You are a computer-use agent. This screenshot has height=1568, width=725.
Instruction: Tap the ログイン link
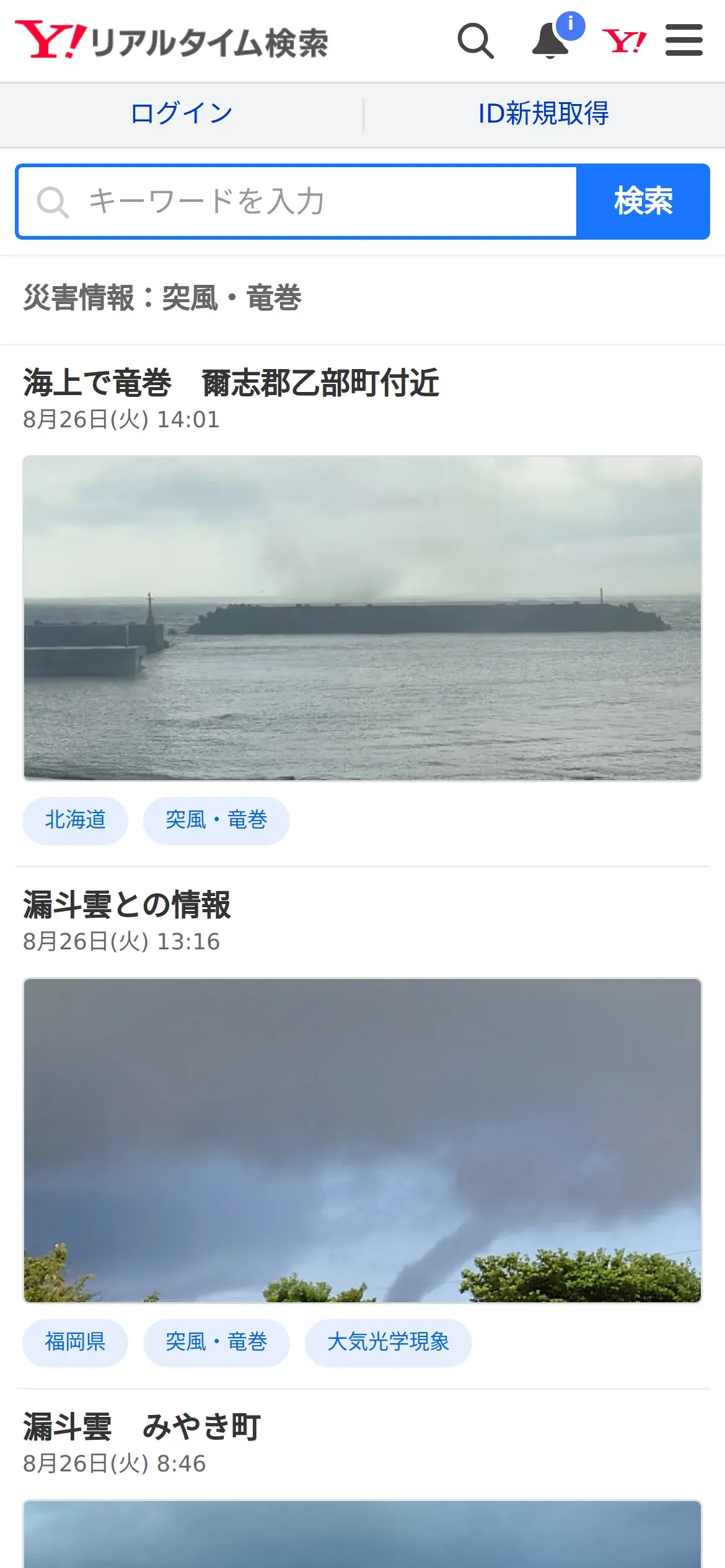[182, 114]
